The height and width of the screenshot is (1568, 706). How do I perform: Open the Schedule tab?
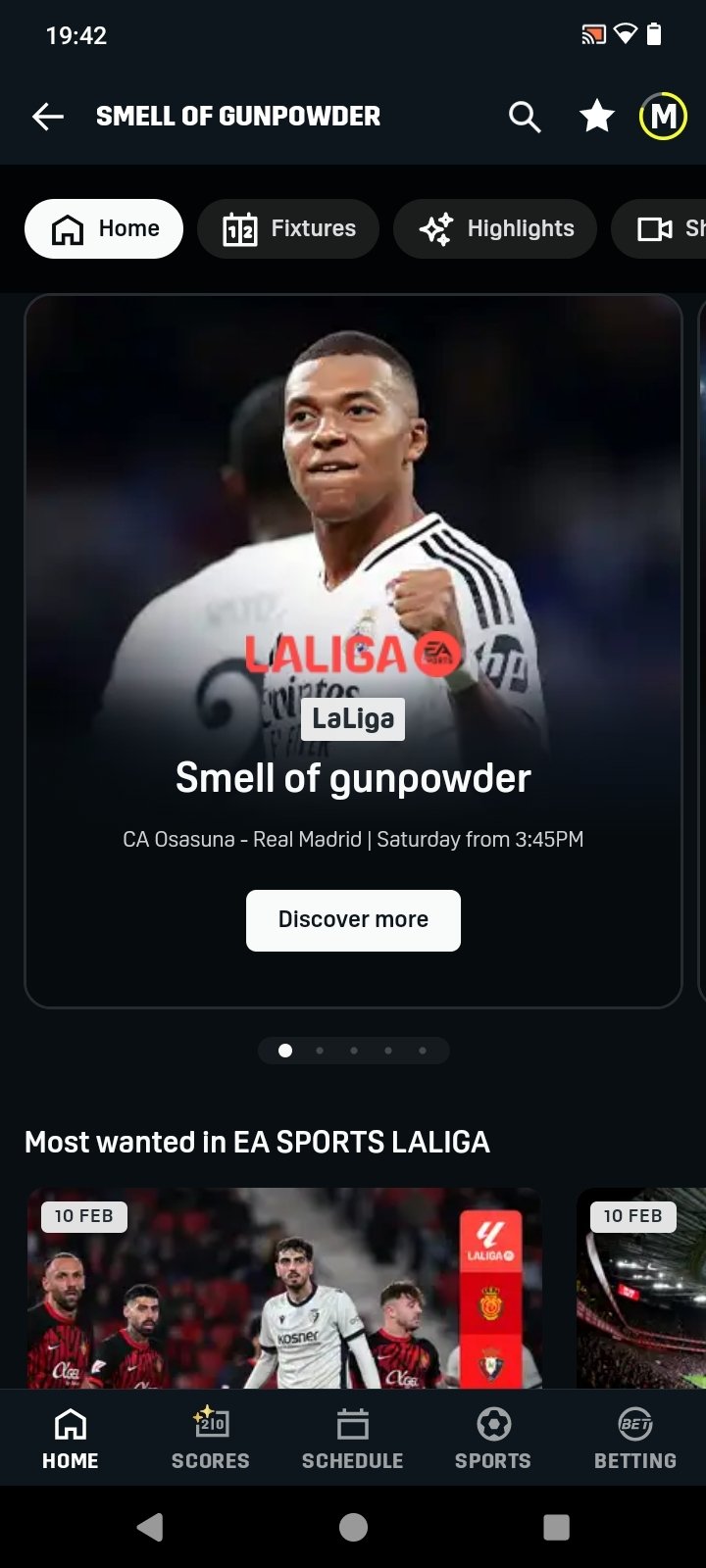click(x=352, y=1438)
